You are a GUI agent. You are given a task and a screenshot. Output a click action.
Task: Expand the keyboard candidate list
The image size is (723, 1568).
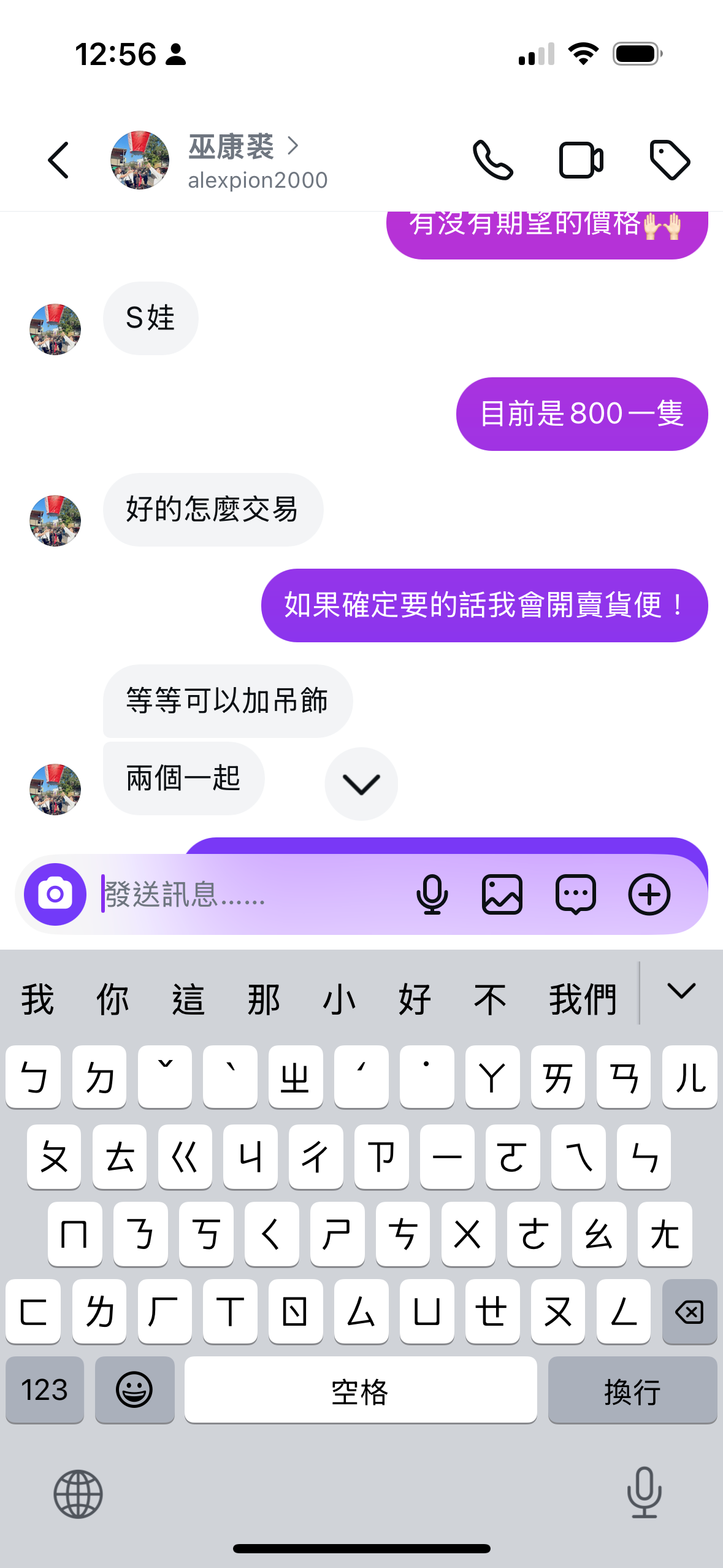pos(681,992)
